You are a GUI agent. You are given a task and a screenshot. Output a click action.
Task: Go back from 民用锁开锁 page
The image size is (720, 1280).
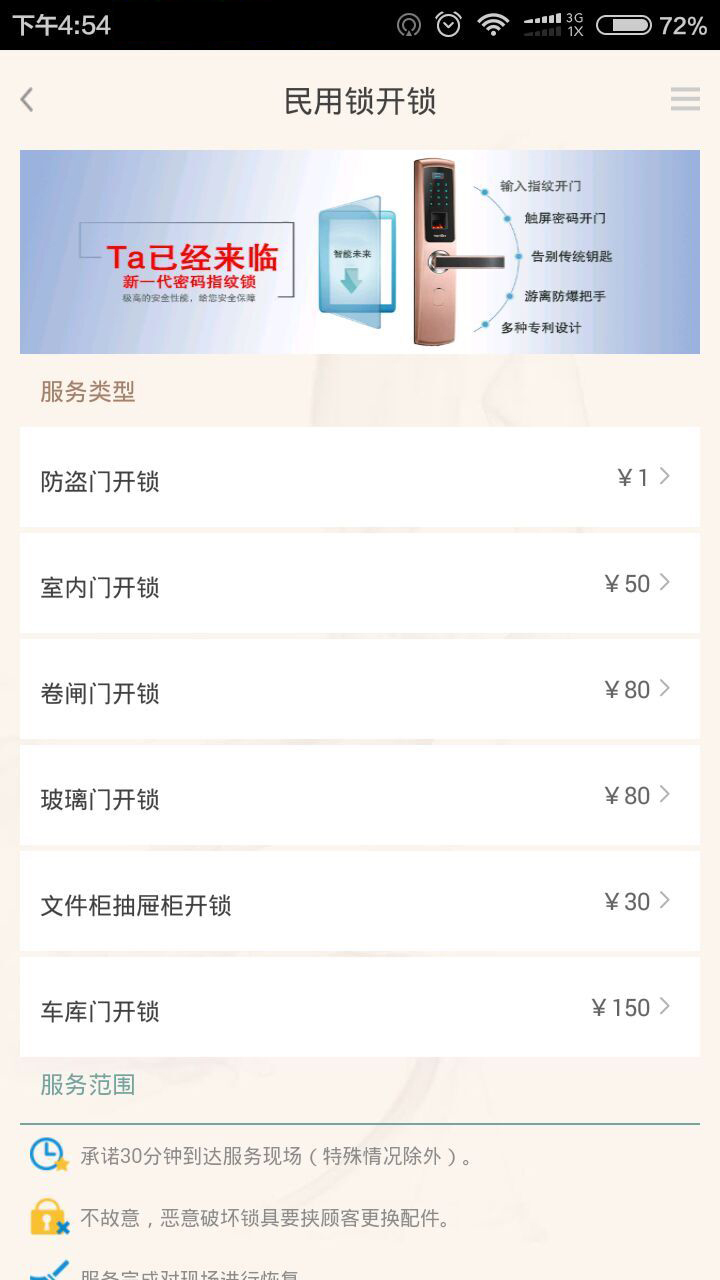point(27,100)
